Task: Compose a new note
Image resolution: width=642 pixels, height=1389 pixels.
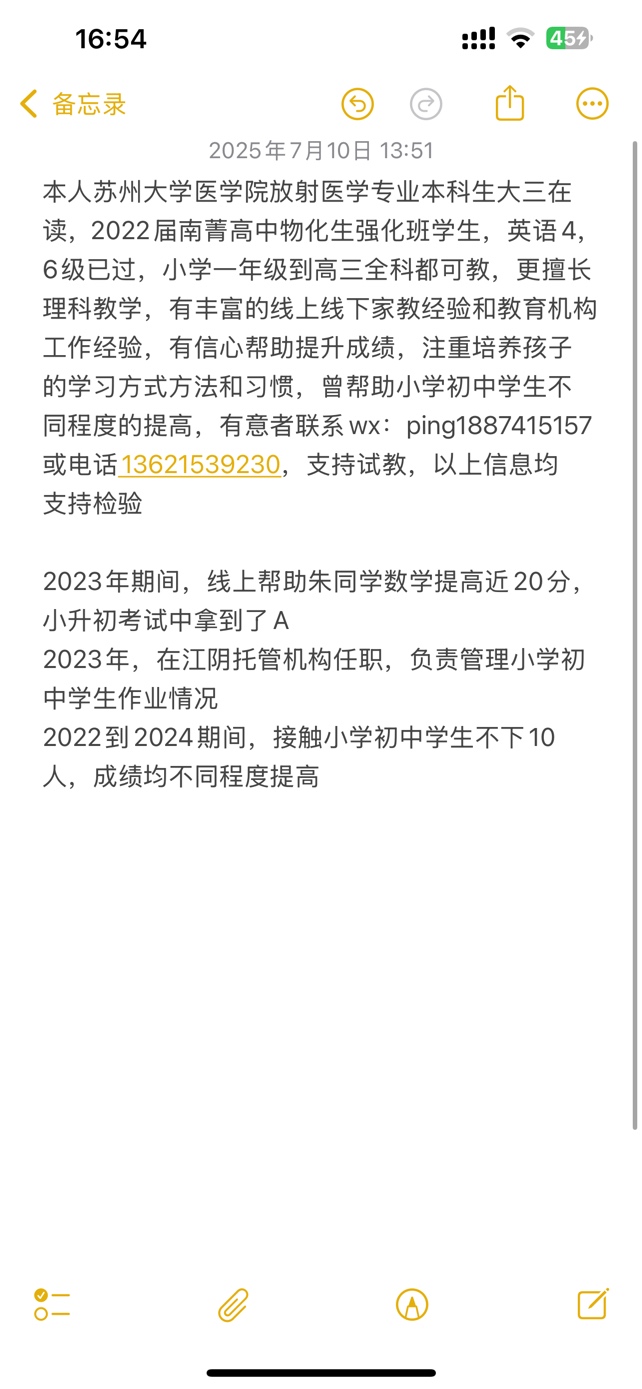Action: 592,1303
